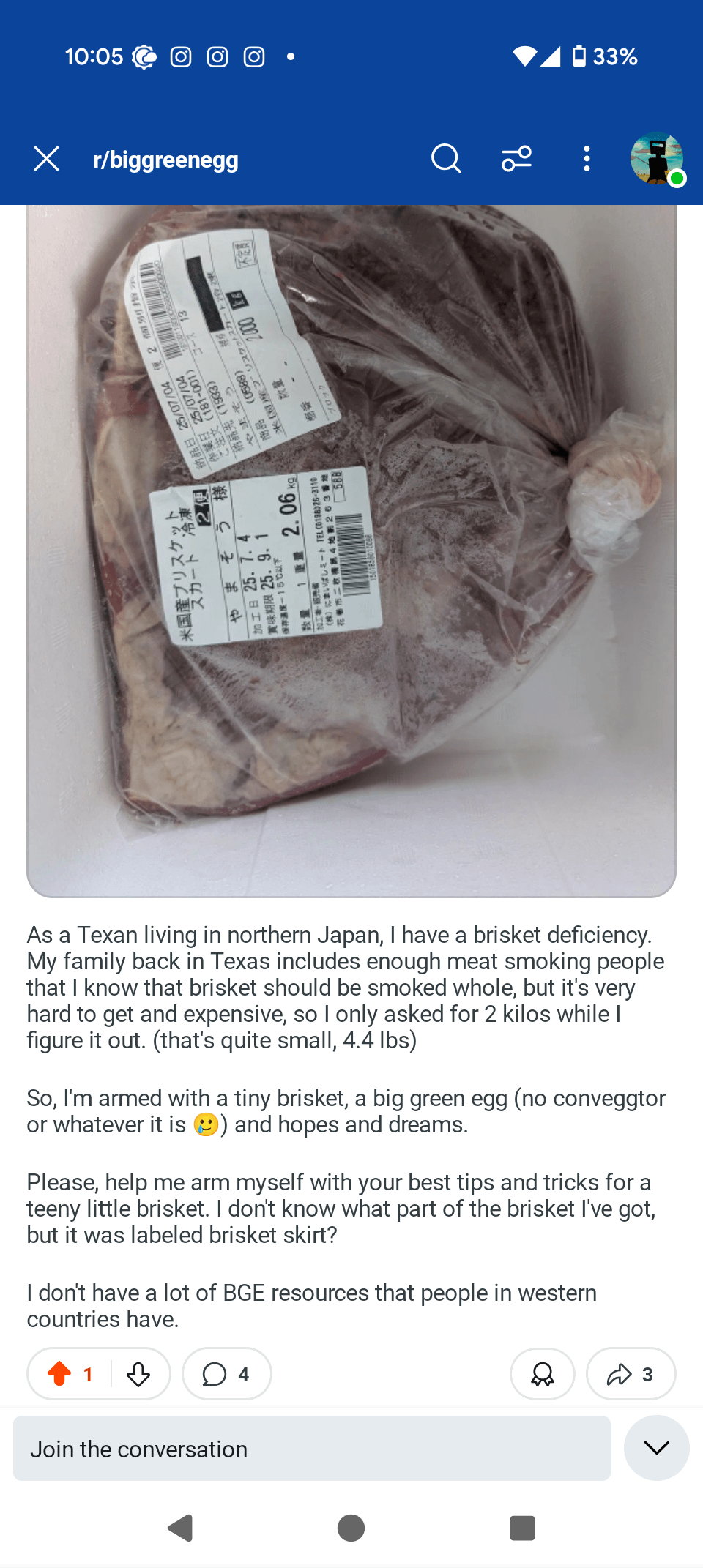Tap Join the conversation field

click(x=312, y=1449)
